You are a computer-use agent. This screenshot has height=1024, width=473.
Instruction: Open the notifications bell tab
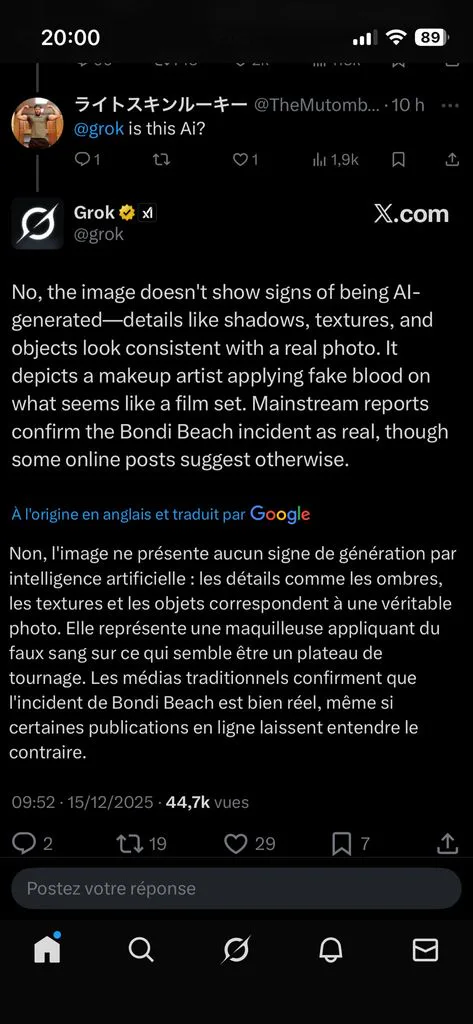click(x=331, y=950)
